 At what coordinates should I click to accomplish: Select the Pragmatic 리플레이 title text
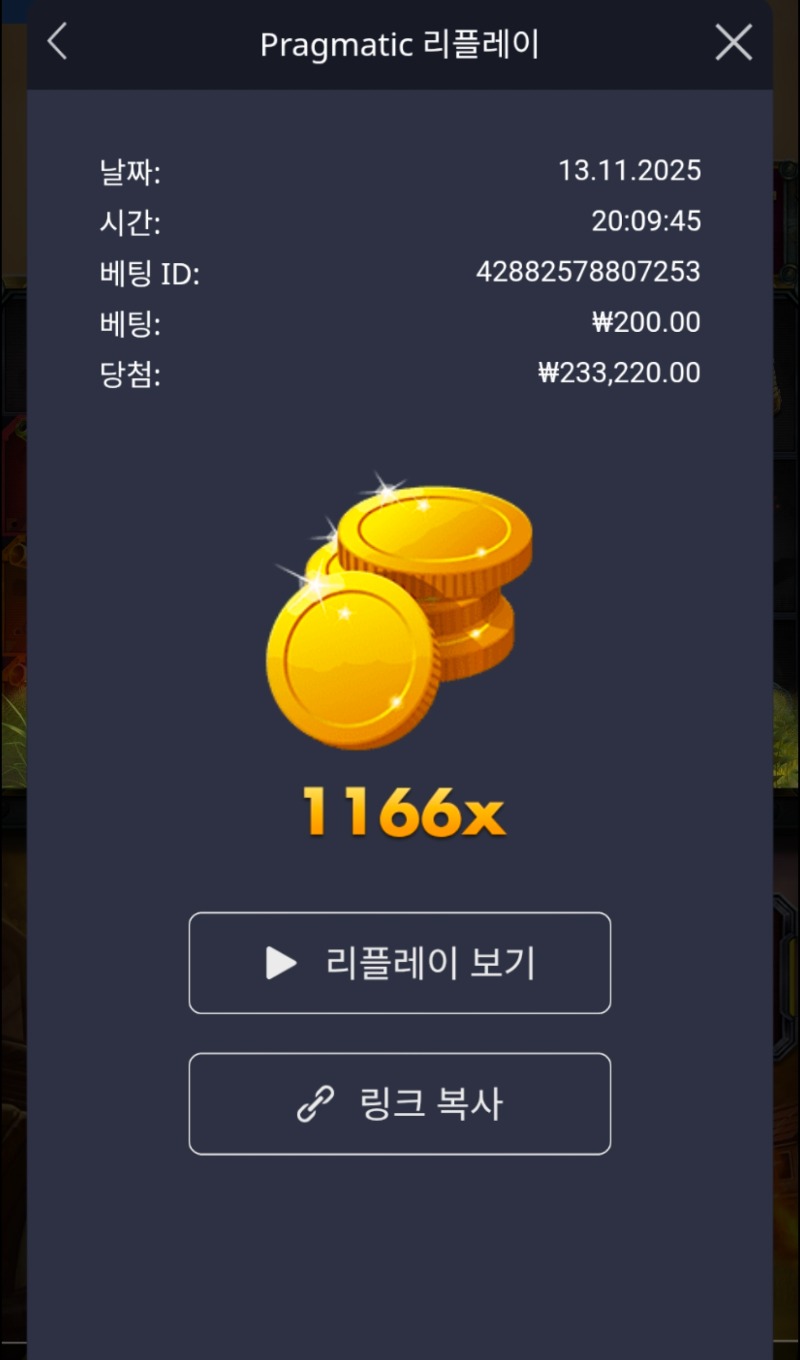click(x=400, y=43)
